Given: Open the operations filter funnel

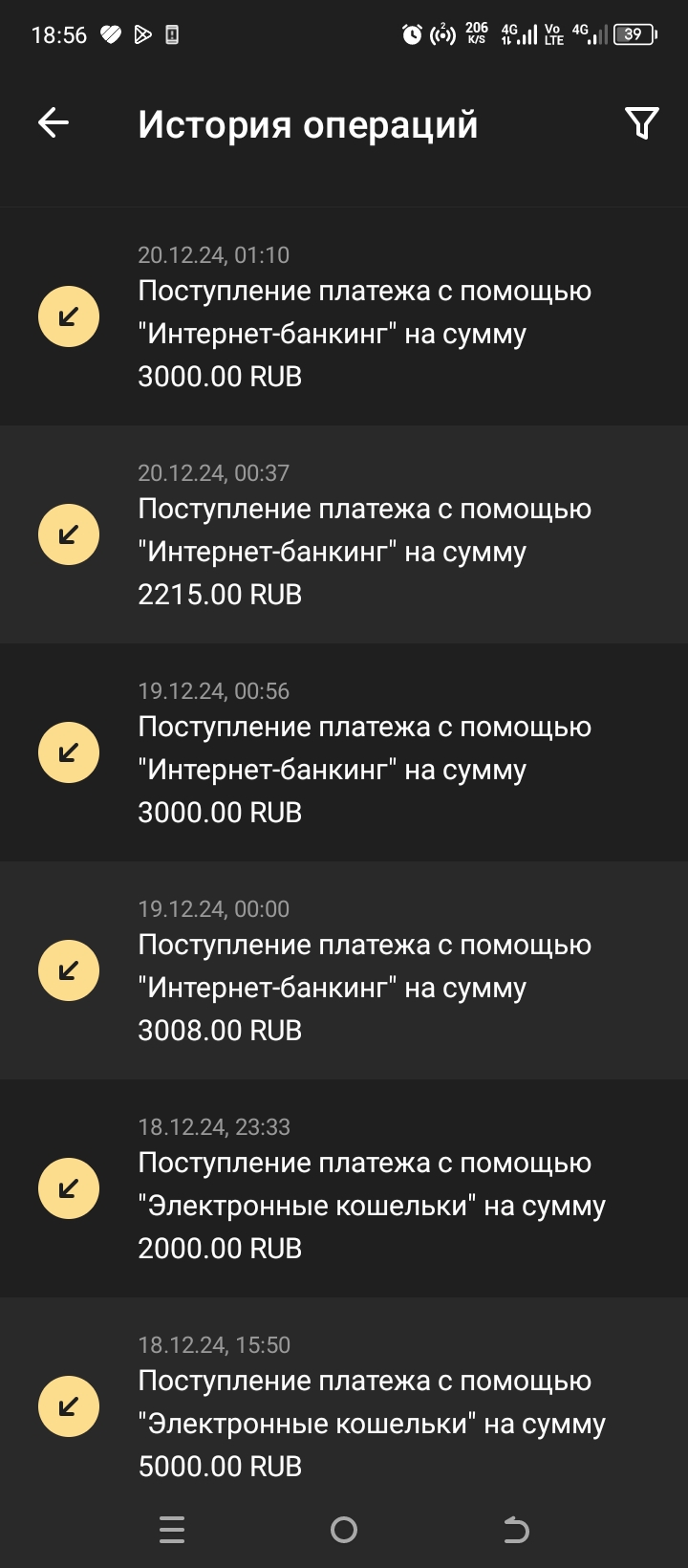Looking at the screenshot, I should (641, 122).
